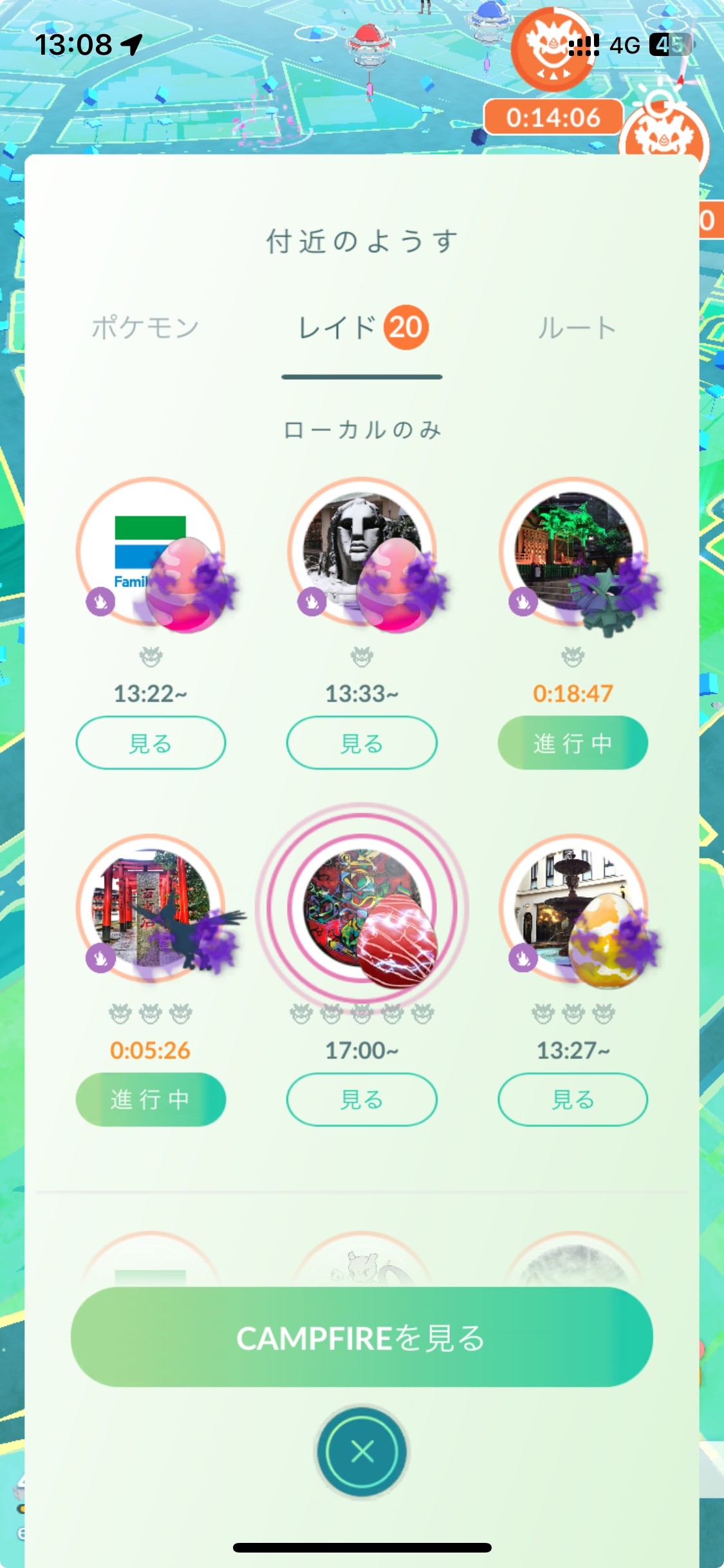Open the red torii gate gym thumbnail
Viewport: 724px width, 1568px height.
coord(151,908)
